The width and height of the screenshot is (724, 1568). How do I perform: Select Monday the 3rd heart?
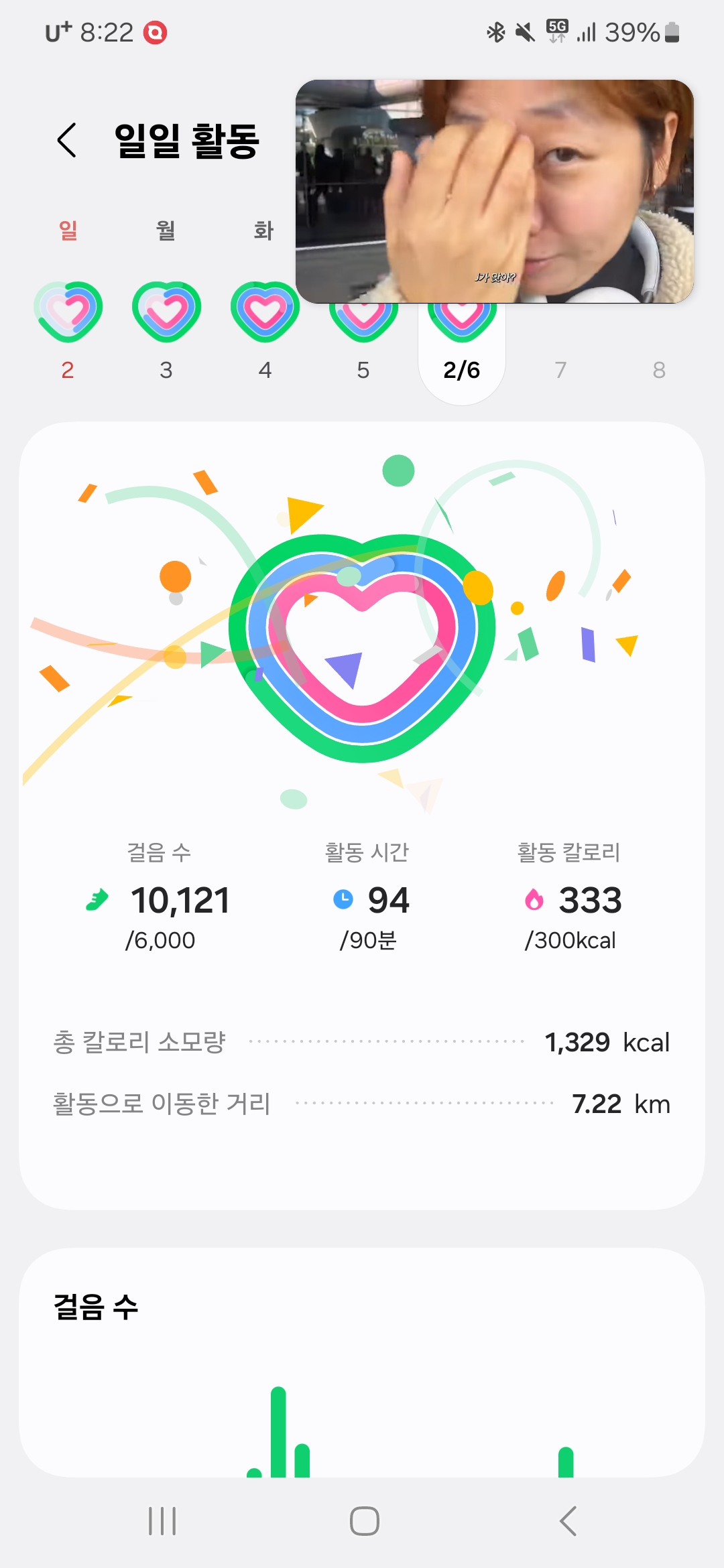(166, 312)
